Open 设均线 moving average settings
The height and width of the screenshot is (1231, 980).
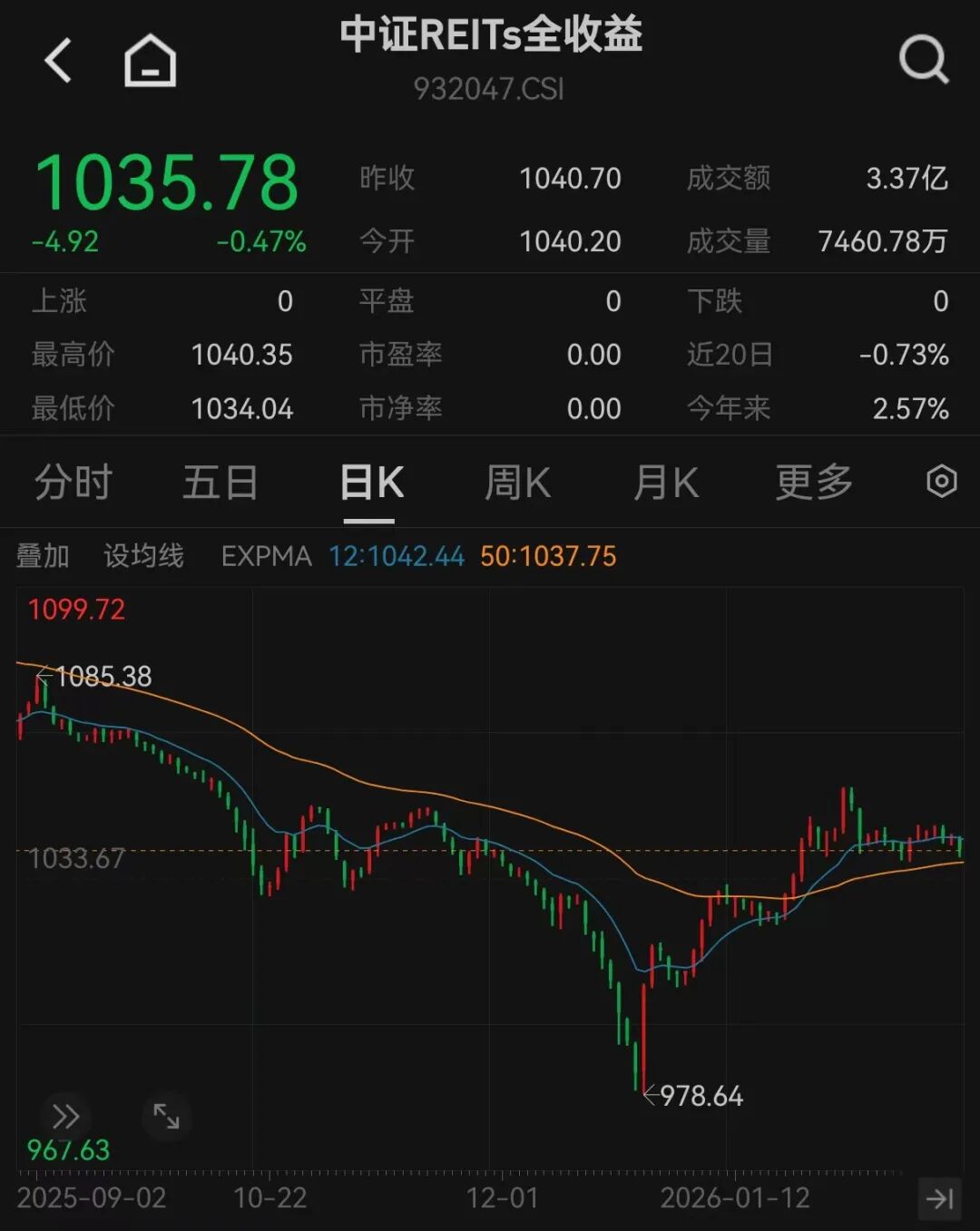[x=143, y=555]
